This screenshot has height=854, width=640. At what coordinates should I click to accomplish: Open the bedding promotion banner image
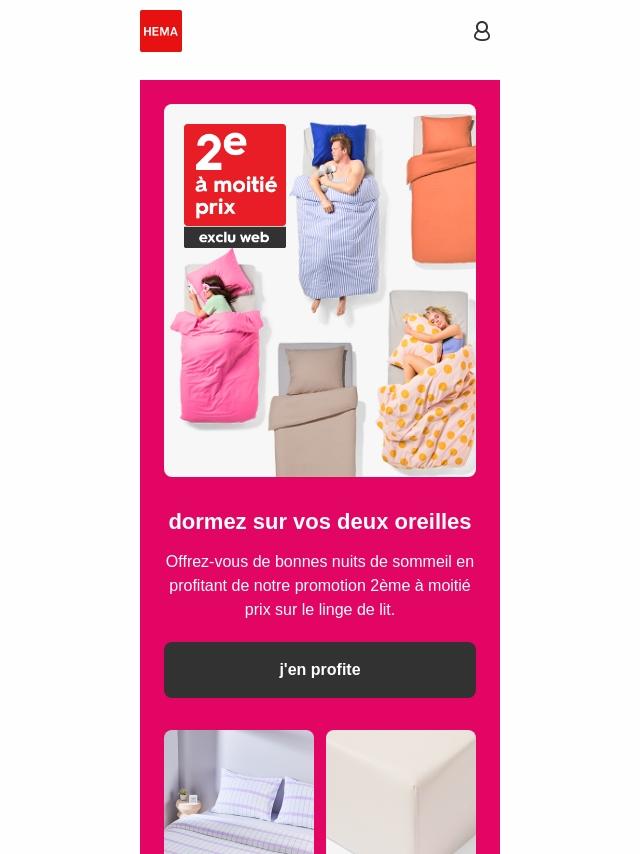coord(320,290)
